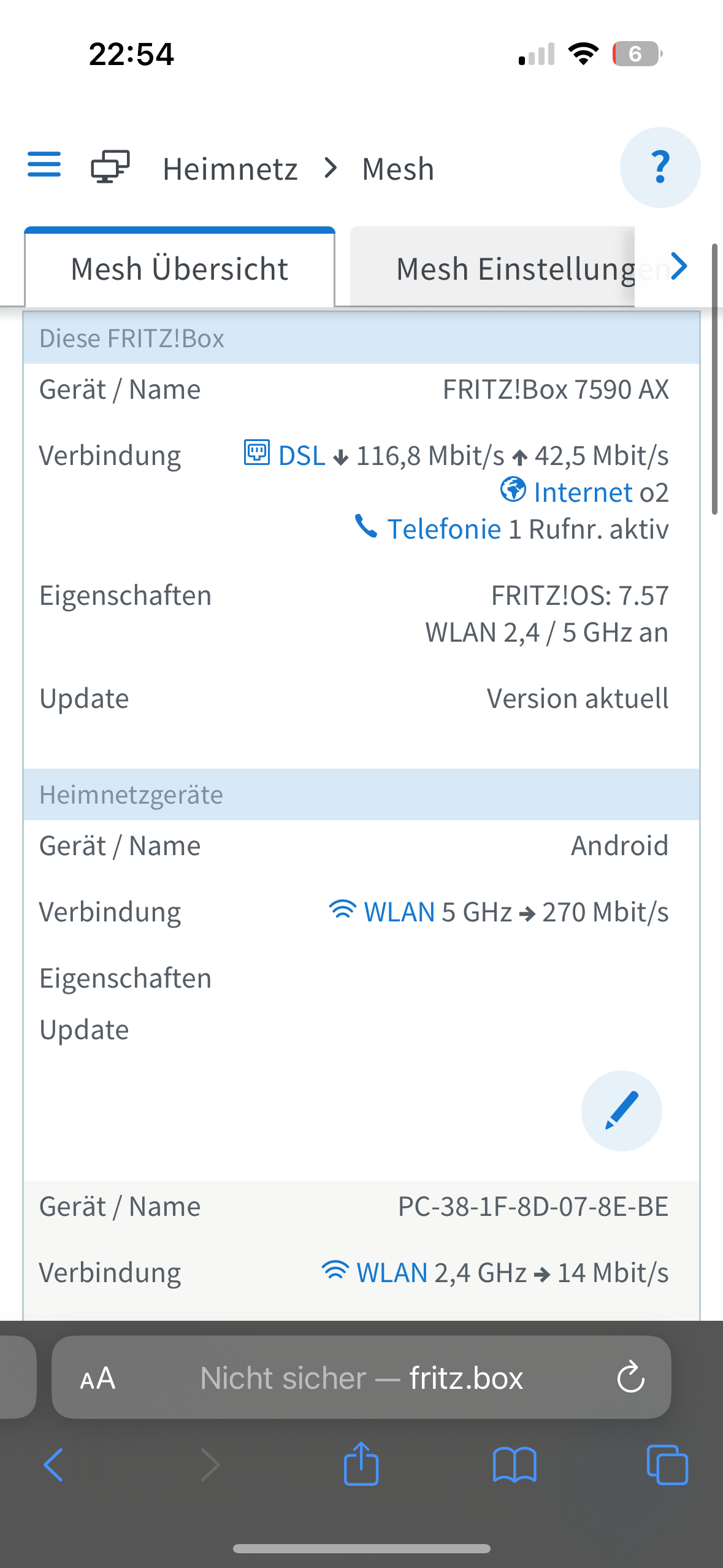Share this page from Safari
Viewport: 723px width, 1568px height.
coord(361,1464)
